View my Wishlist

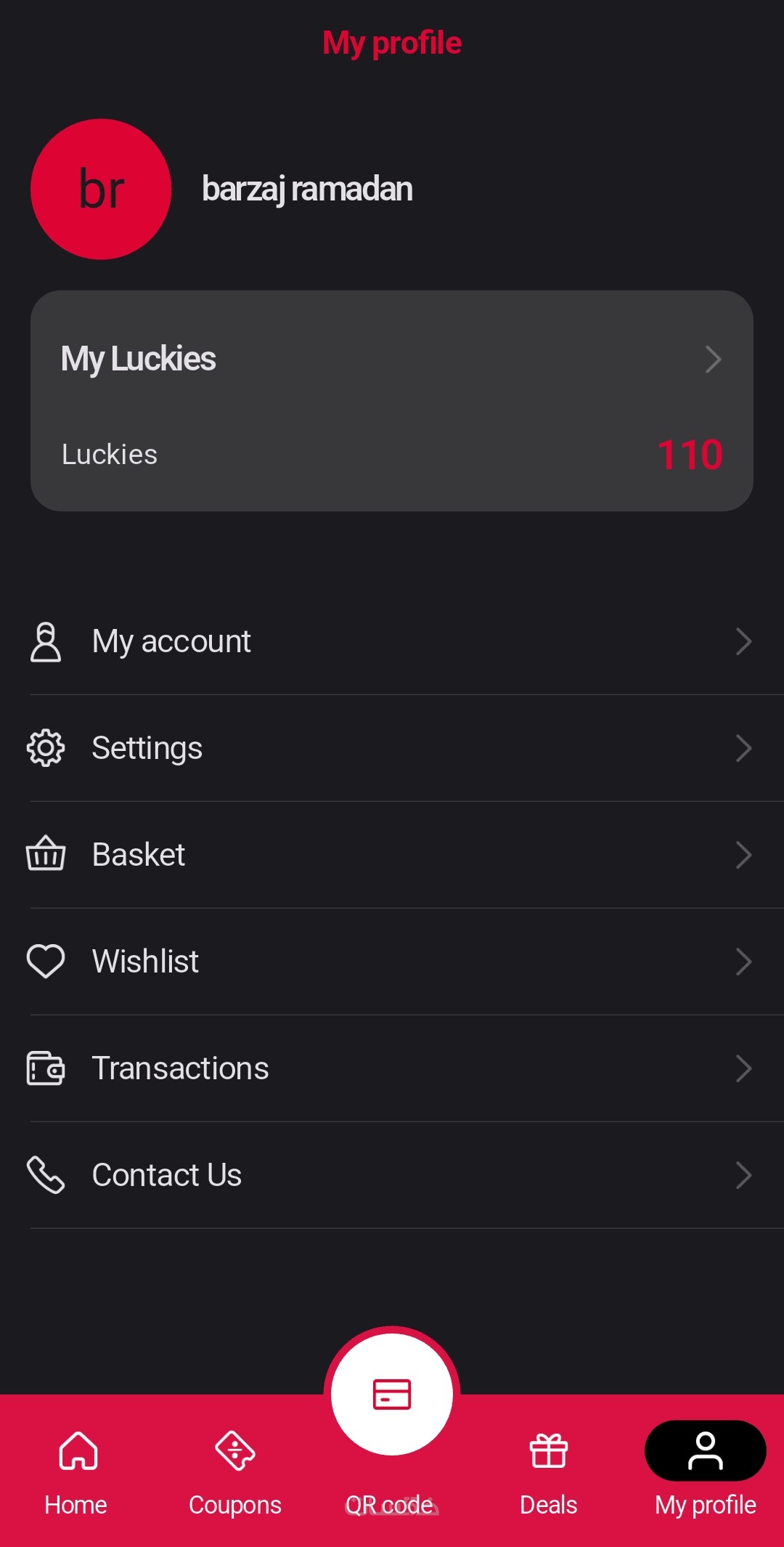pyautogui.click(x=392, y=962)
